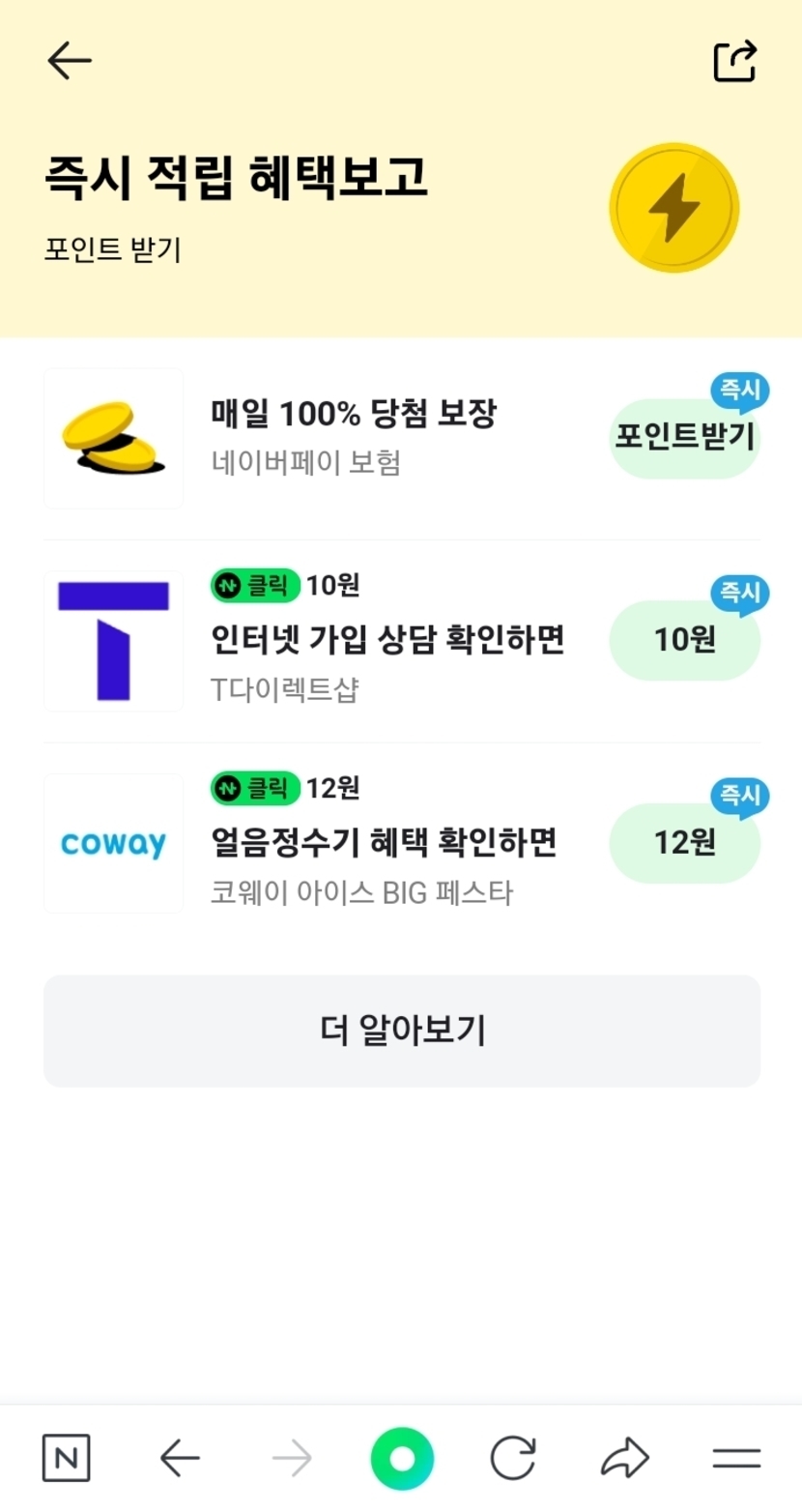Viewport: 802px width, 1512px height.
Task: Tap the share arrow in bottom toolbar
Action: 625,1458
